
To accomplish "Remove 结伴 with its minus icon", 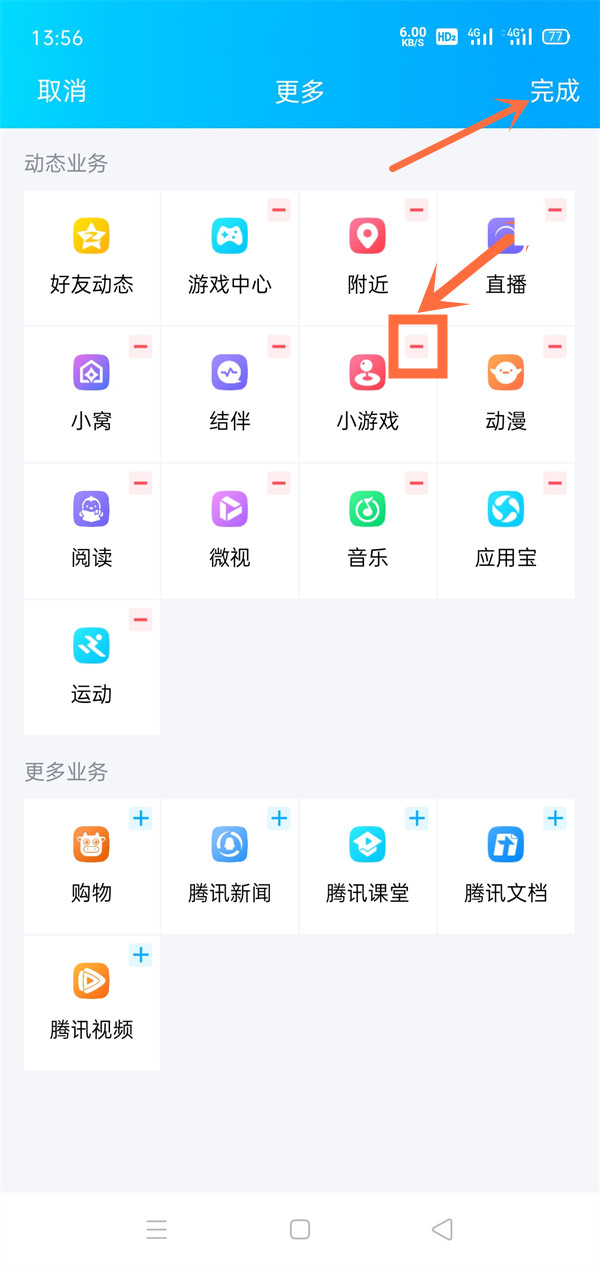I will click(279, 347).
